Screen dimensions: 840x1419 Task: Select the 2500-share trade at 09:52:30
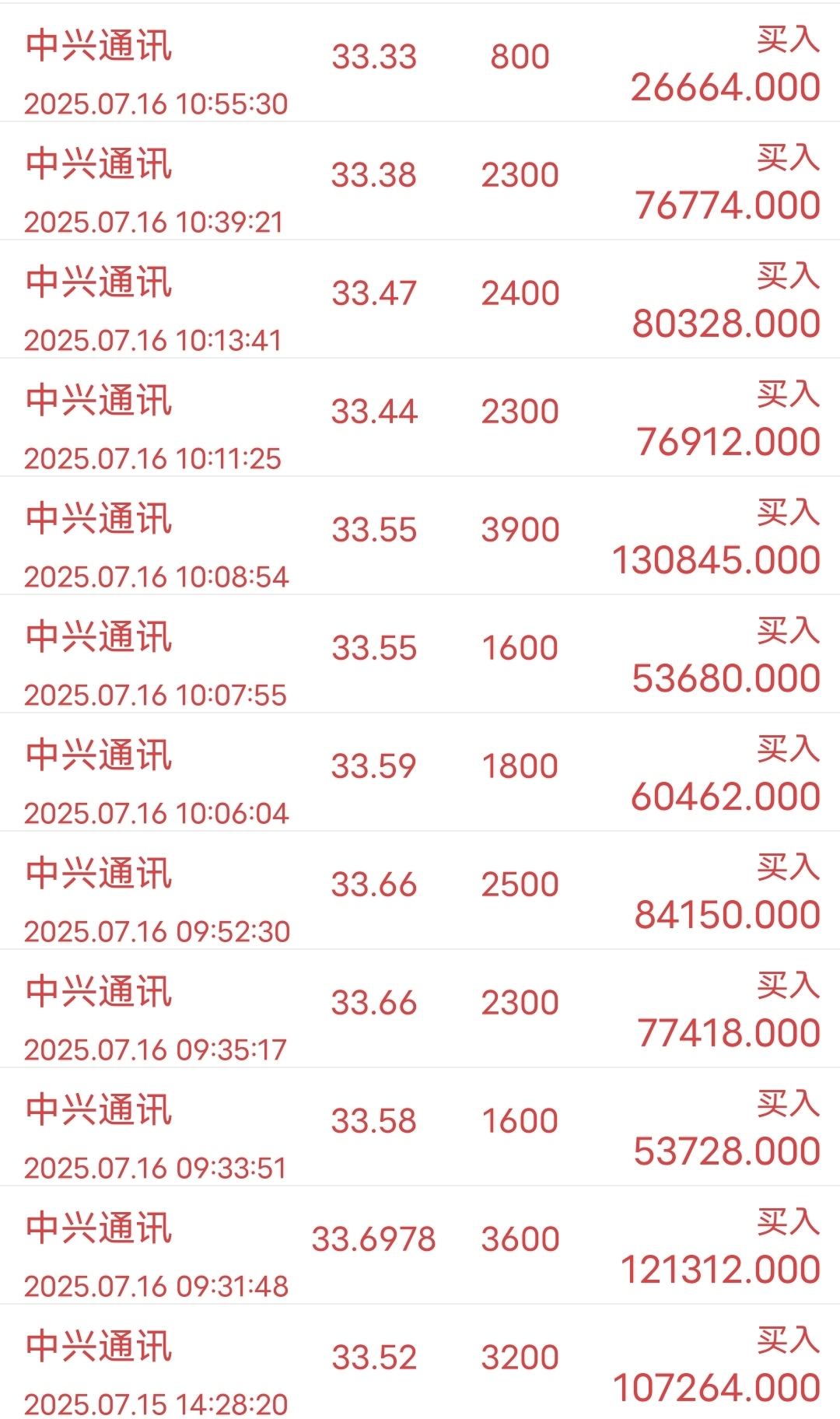point(420,890)
